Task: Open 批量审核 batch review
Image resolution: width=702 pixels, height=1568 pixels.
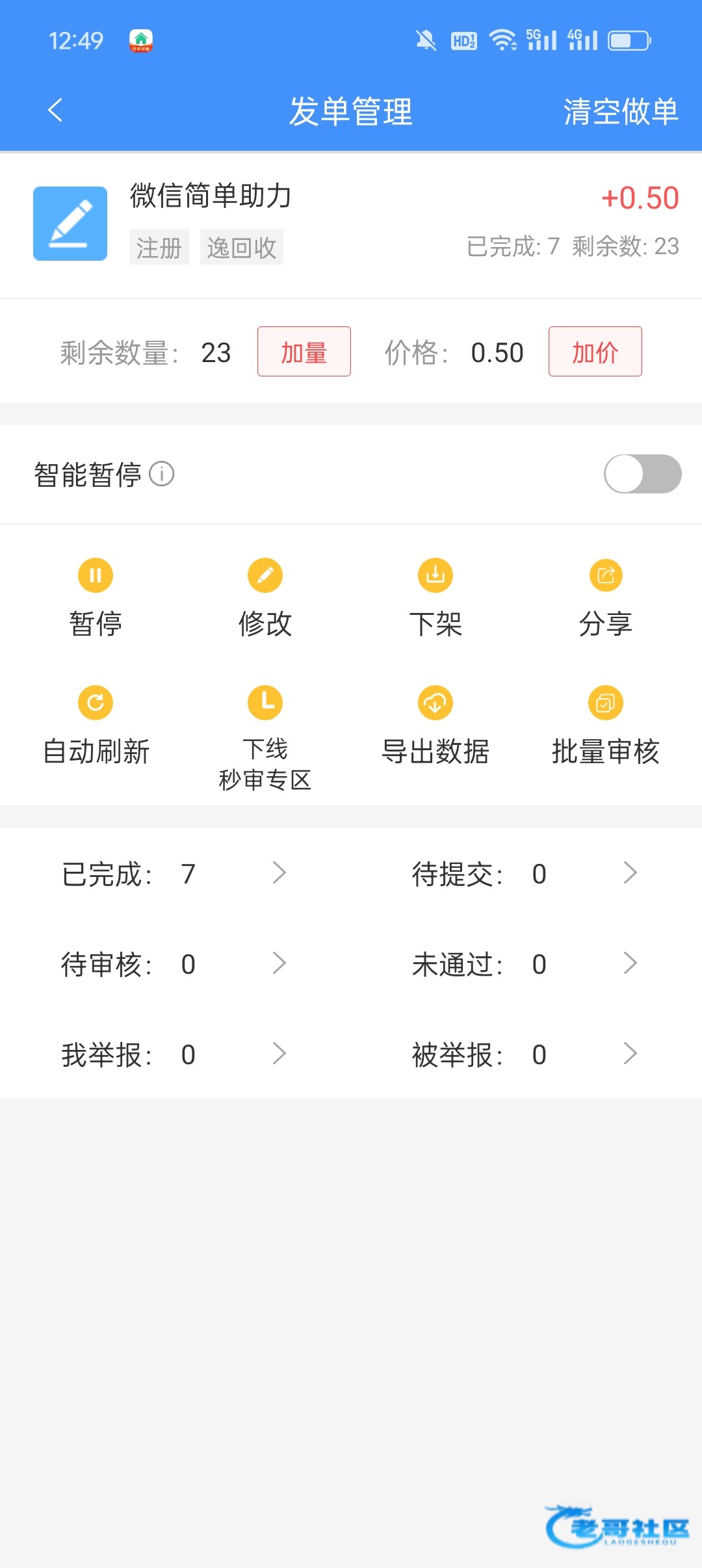Action: [x=605, y=725]
